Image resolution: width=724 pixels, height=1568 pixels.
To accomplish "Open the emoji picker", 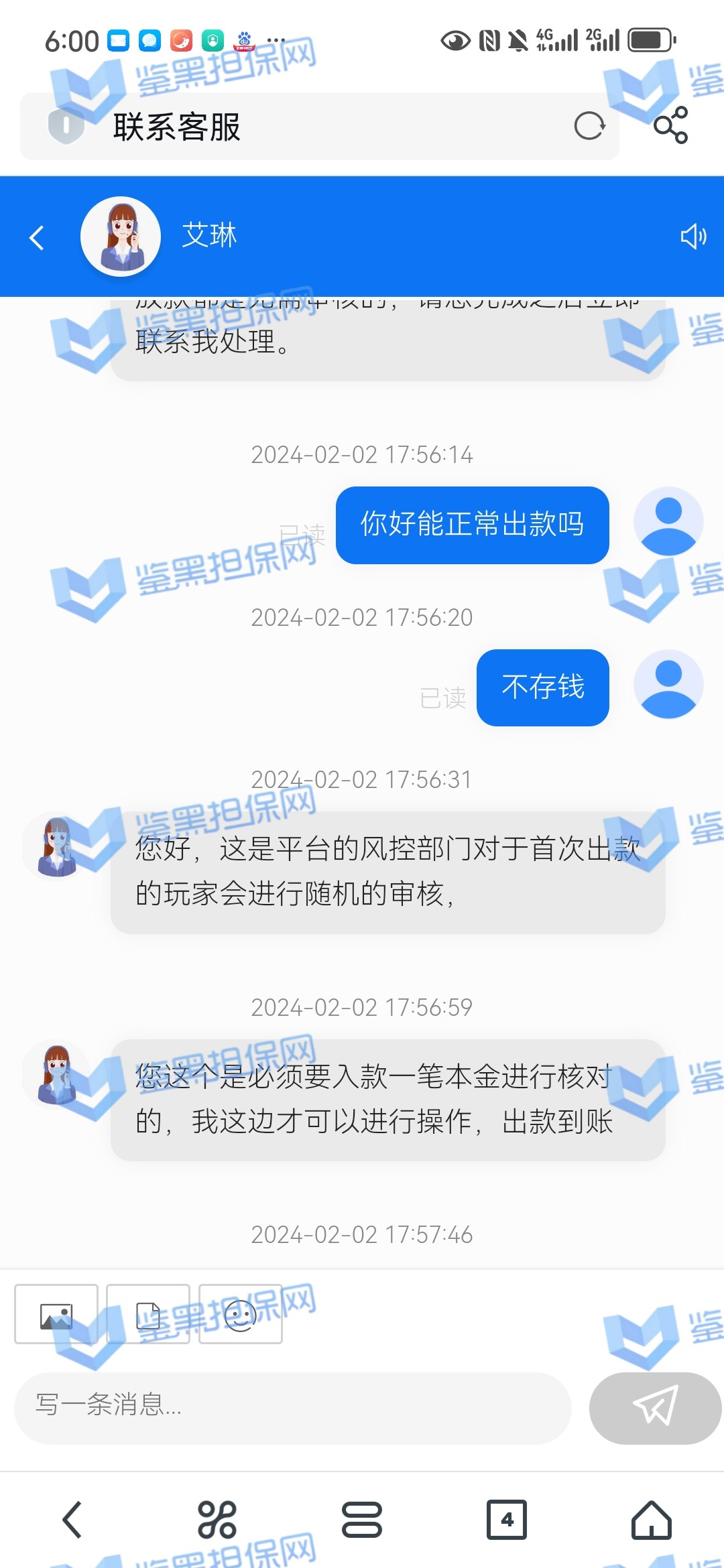I will pos(240,1314).
